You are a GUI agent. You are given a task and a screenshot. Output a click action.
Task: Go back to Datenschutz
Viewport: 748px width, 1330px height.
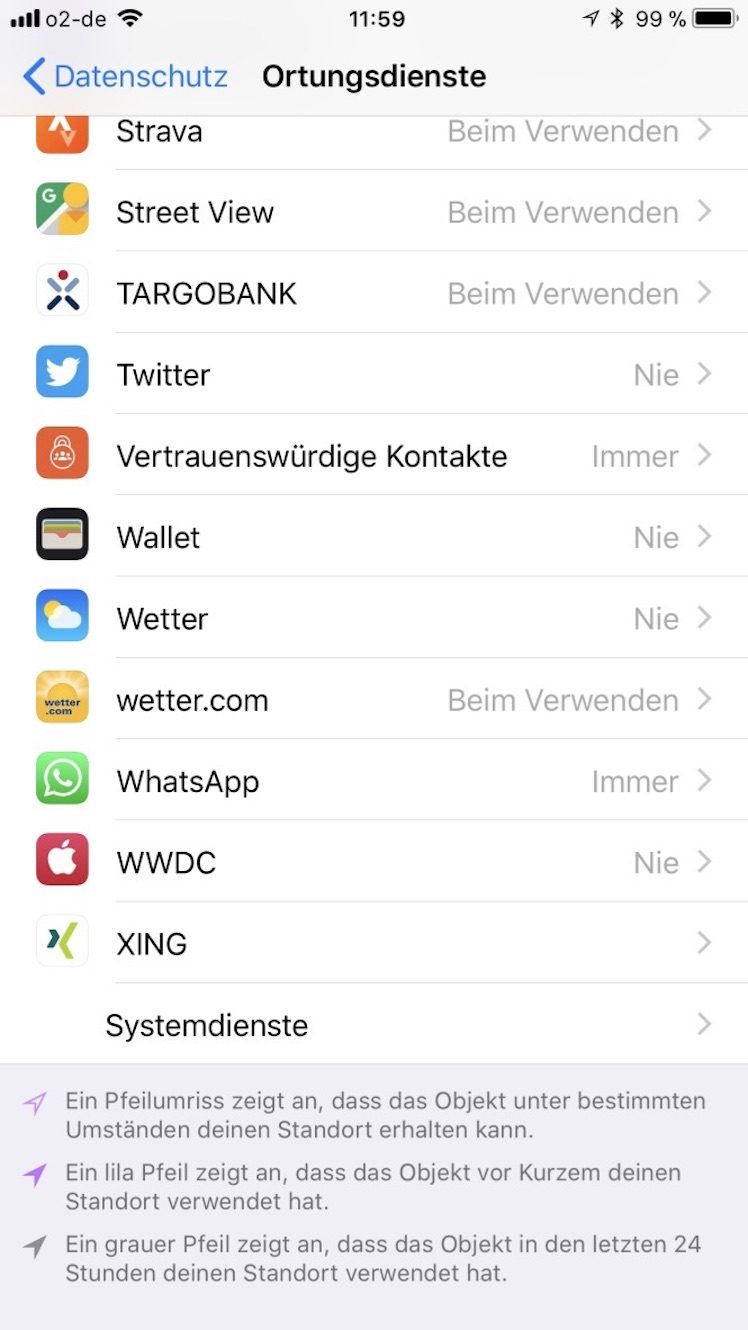[125, 76]
